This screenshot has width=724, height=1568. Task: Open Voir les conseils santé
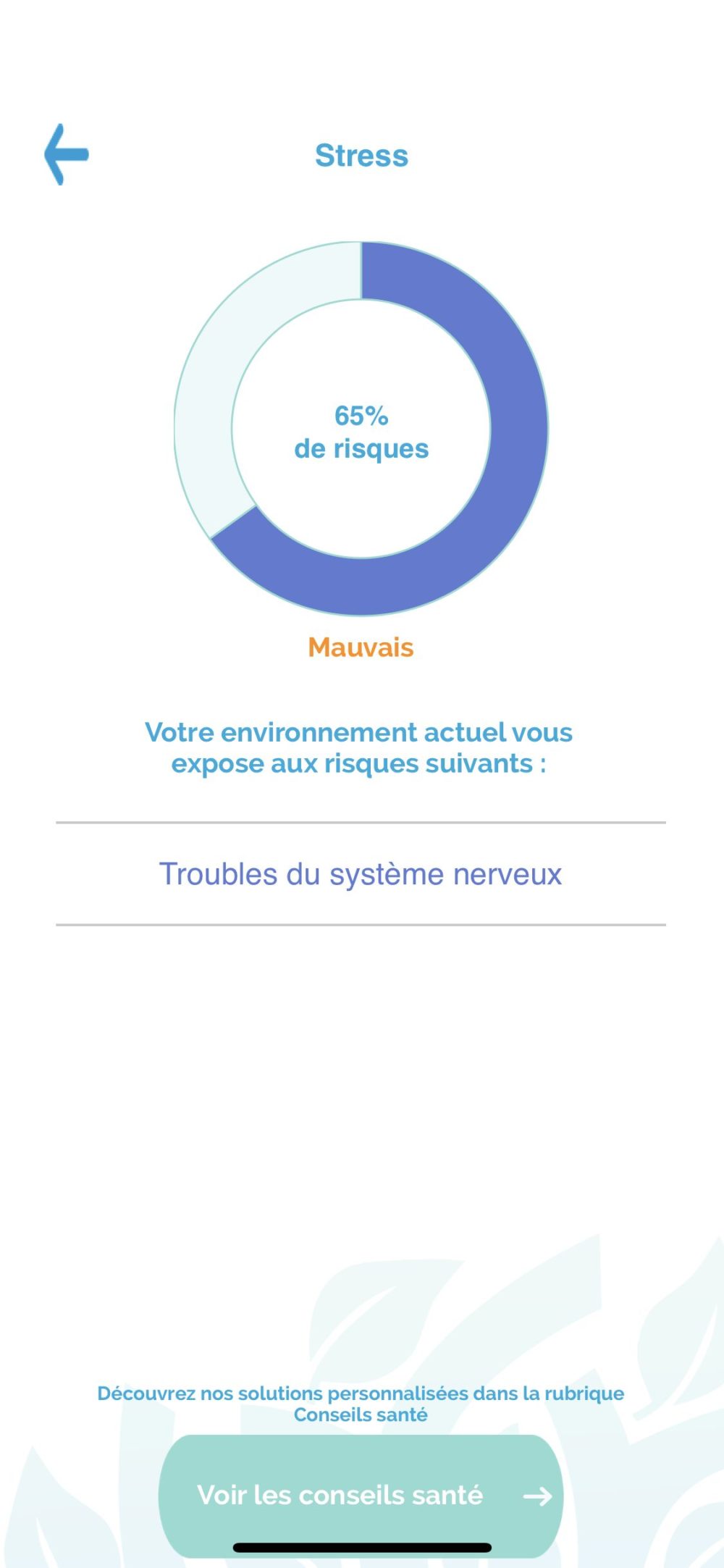(x=361, y=1494)
